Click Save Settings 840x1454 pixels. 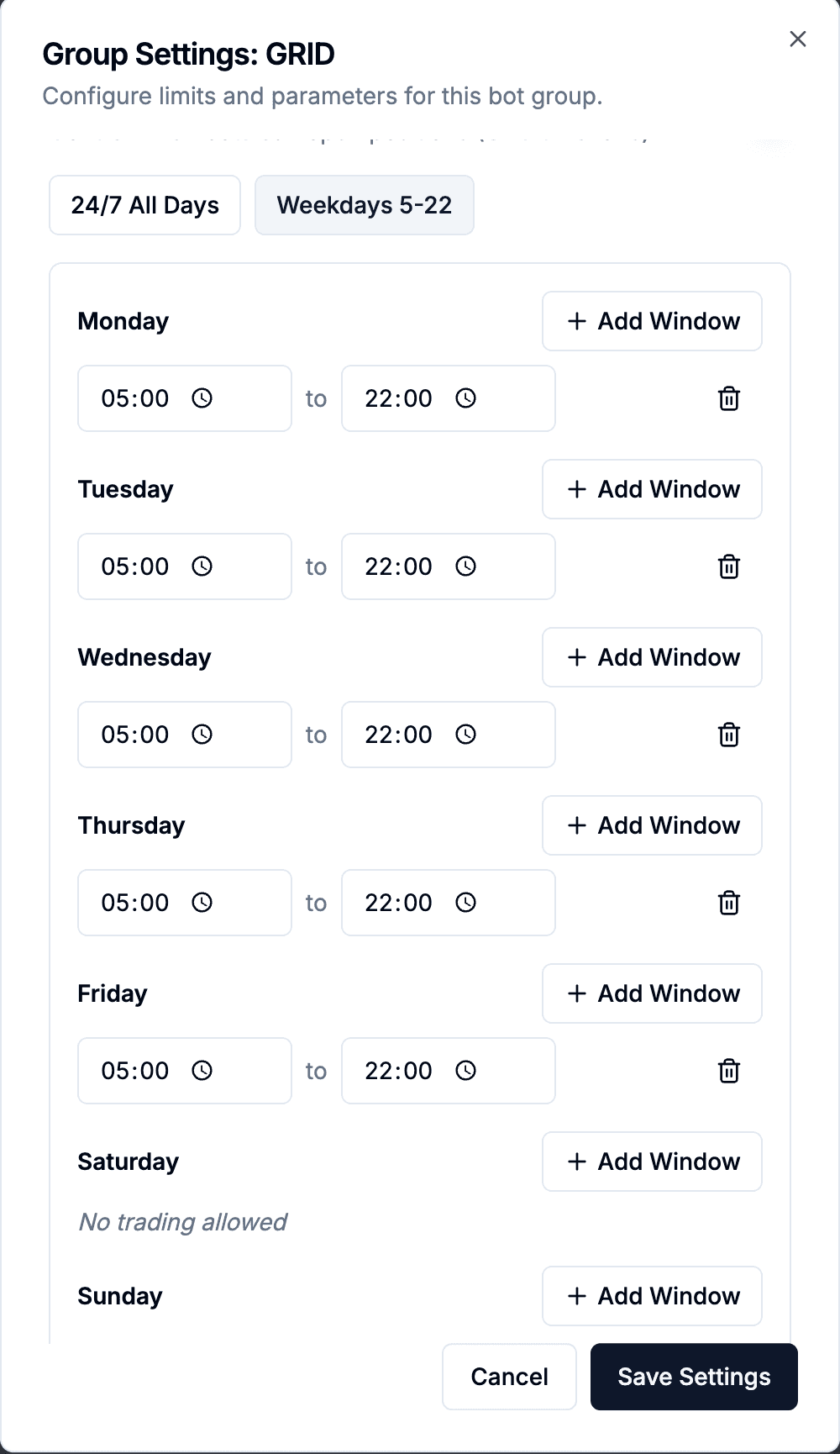(694, 1377)
